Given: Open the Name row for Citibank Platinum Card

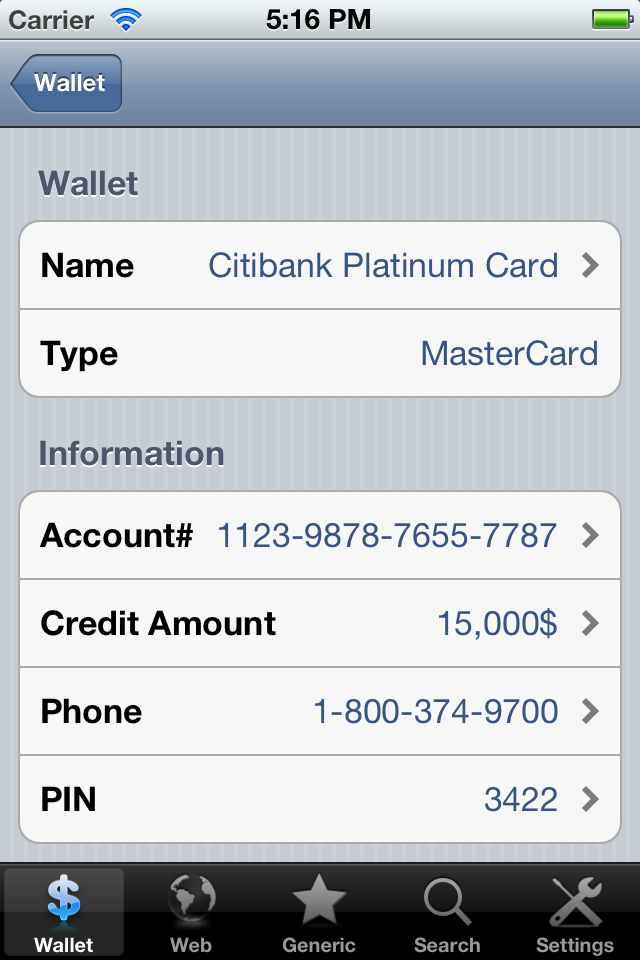Looking at the screenshot, I should pyautogui.click(x=320, y=266).
